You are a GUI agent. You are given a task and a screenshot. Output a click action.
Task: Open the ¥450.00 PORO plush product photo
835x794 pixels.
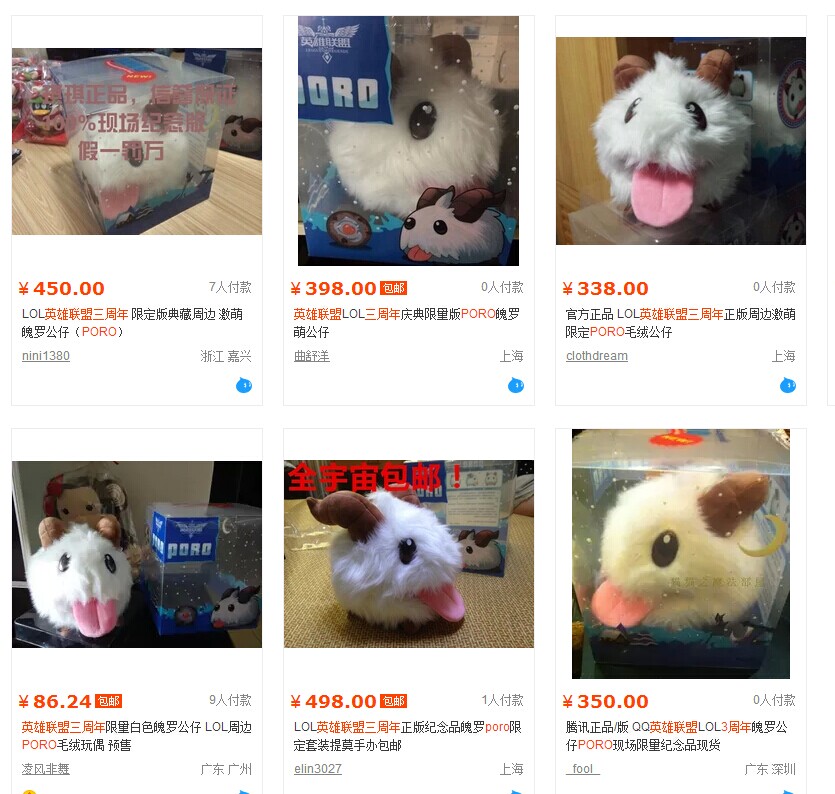[137, 141]
